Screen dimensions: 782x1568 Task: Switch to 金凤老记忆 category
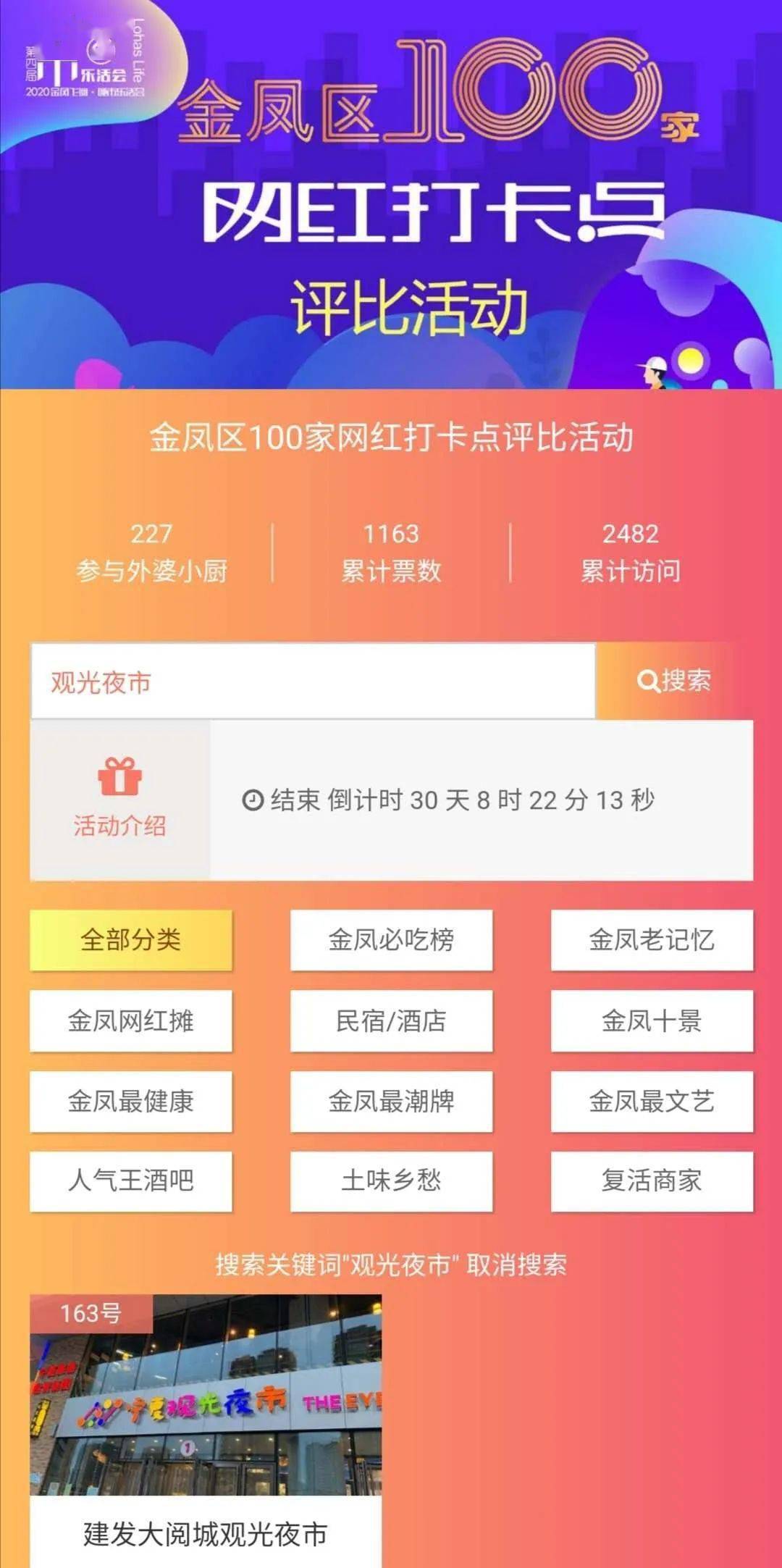[652, 940]
